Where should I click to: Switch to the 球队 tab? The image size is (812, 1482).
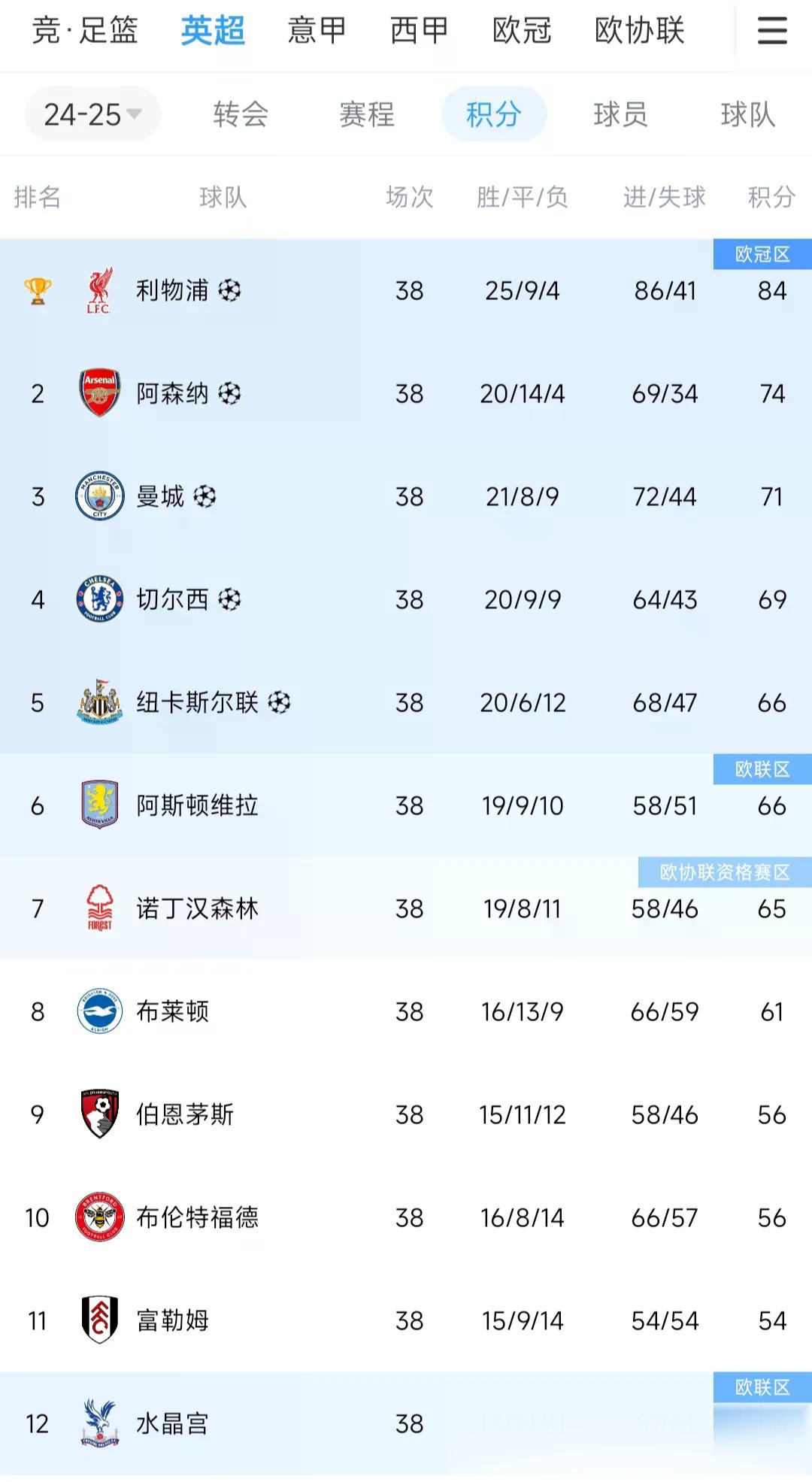click(x=747, y=114)
